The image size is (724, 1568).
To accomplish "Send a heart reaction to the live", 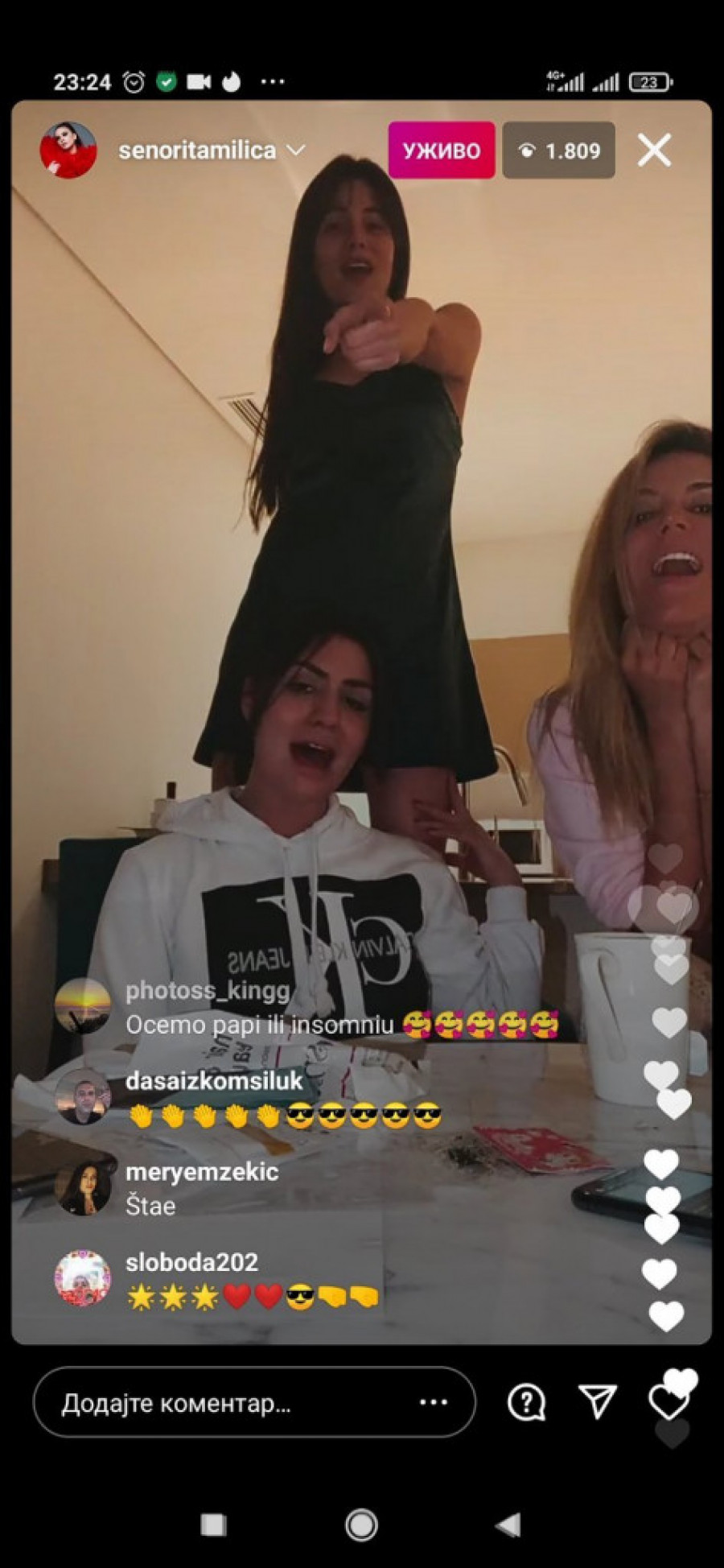I will [x=668, y=1403].
